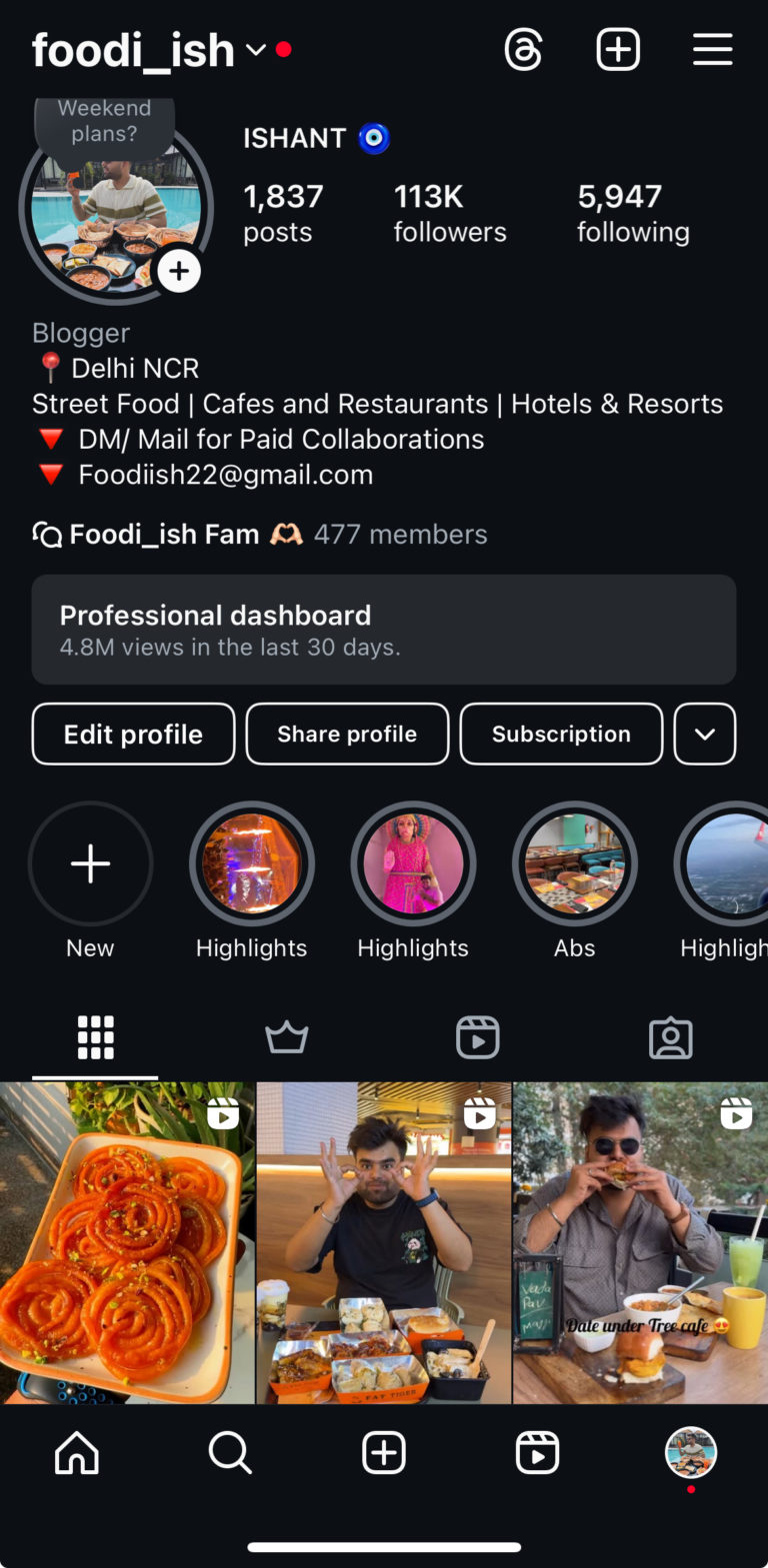
Task: Add a New story highlight
Action: point(90,864)
